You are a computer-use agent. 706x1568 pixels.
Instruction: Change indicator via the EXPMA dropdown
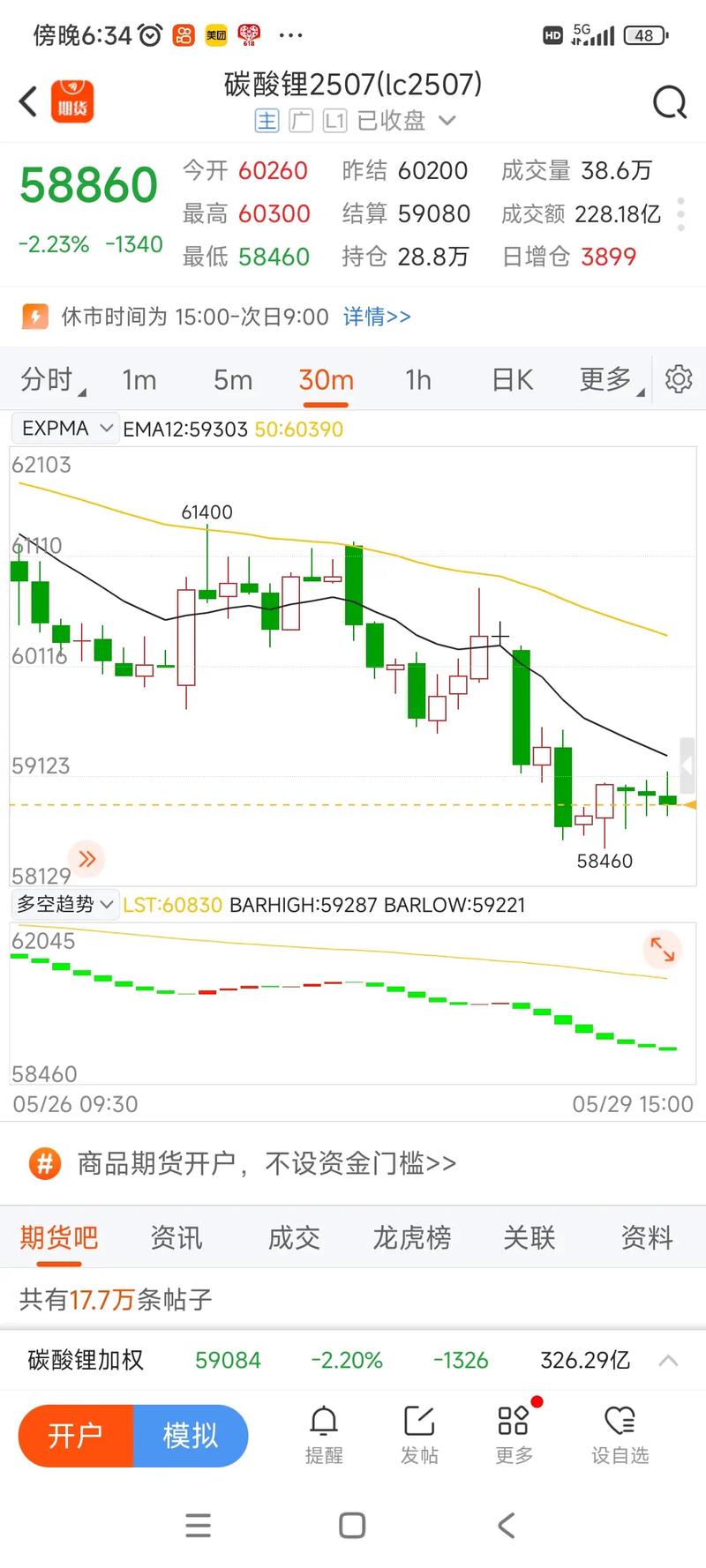(x=64, y=428)
